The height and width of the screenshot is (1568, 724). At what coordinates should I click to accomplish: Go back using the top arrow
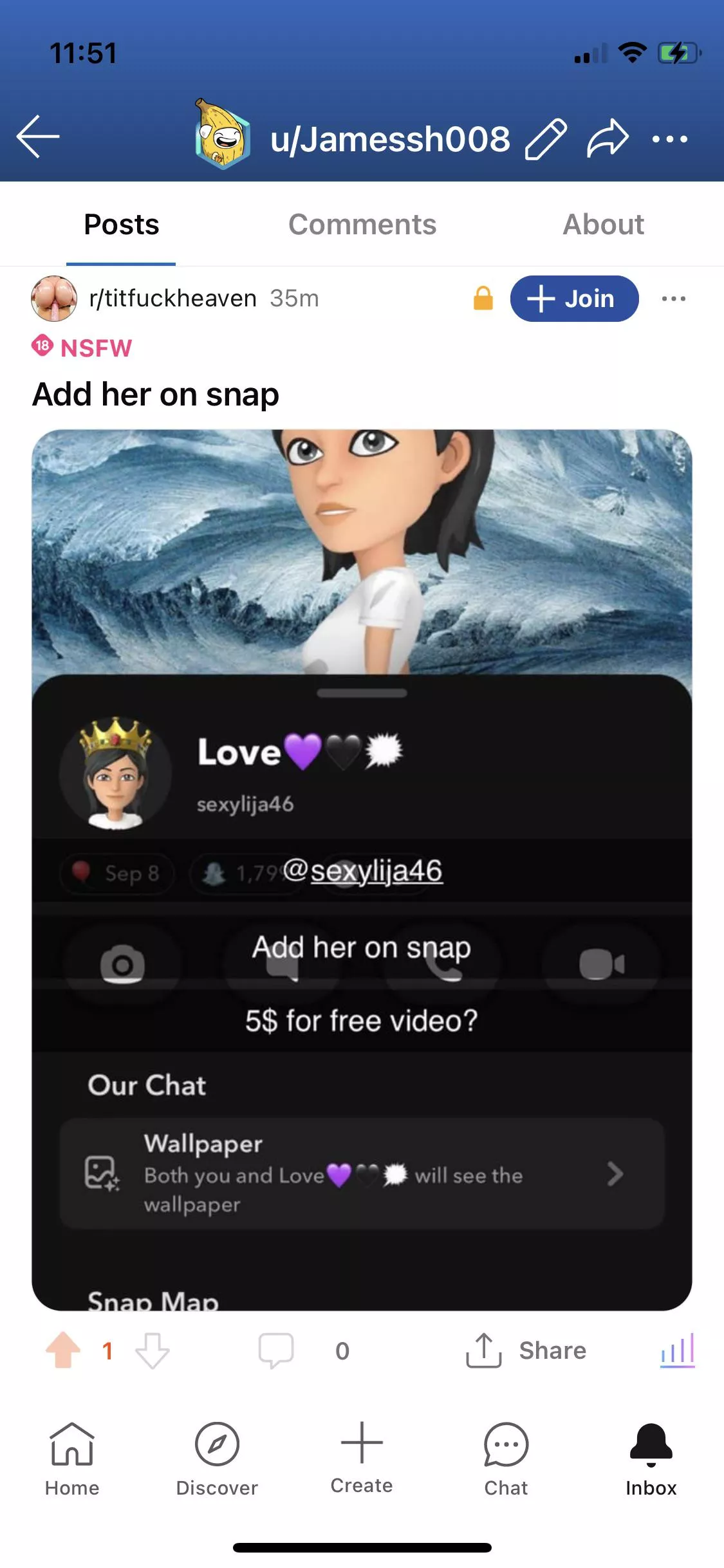point(38,136)
